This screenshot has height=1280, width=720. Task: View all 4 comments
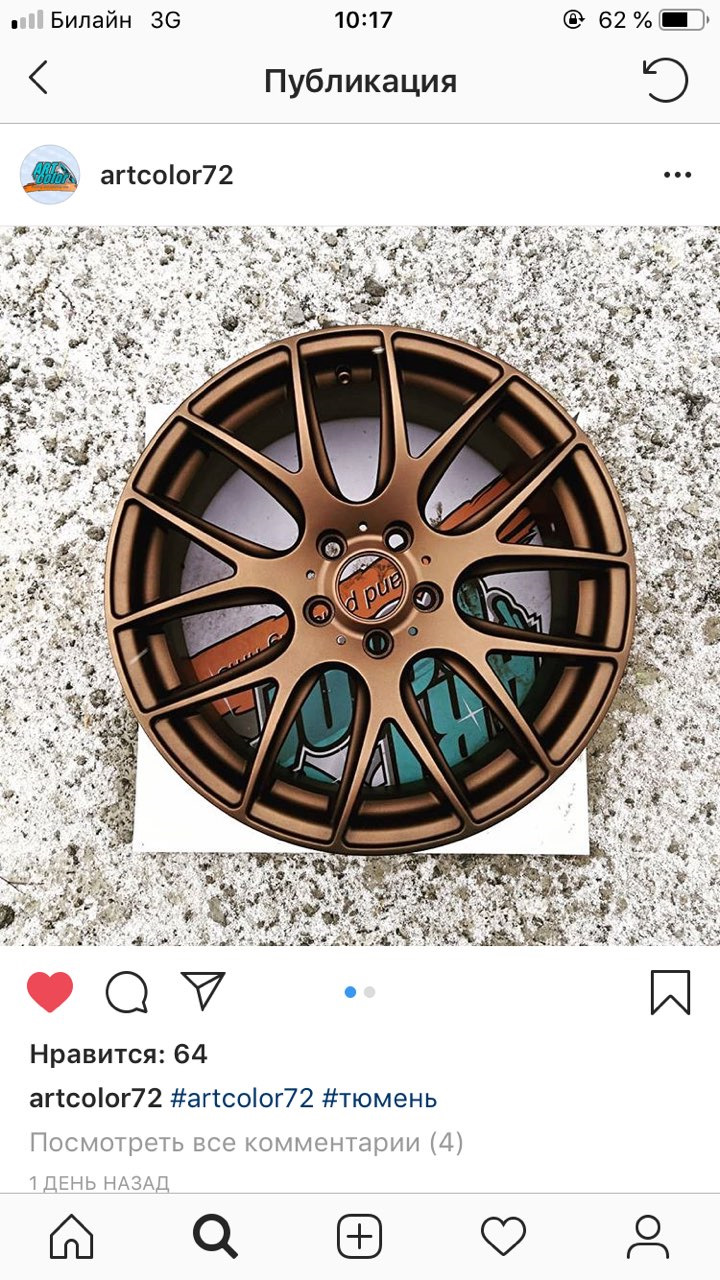(246, 1142)
